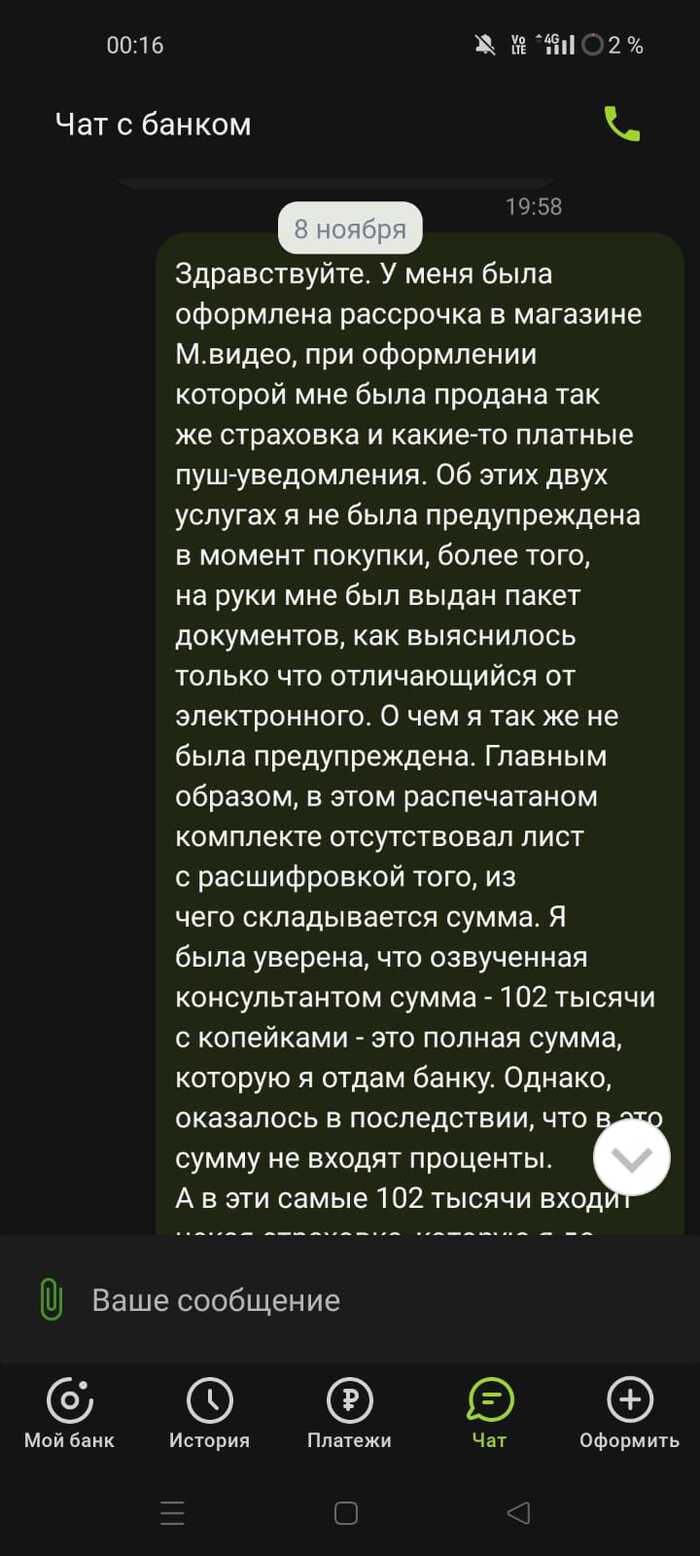Select the 'Чат' tab
The height and width of the screenshot is (1556, 700).
pos(490,1414)
